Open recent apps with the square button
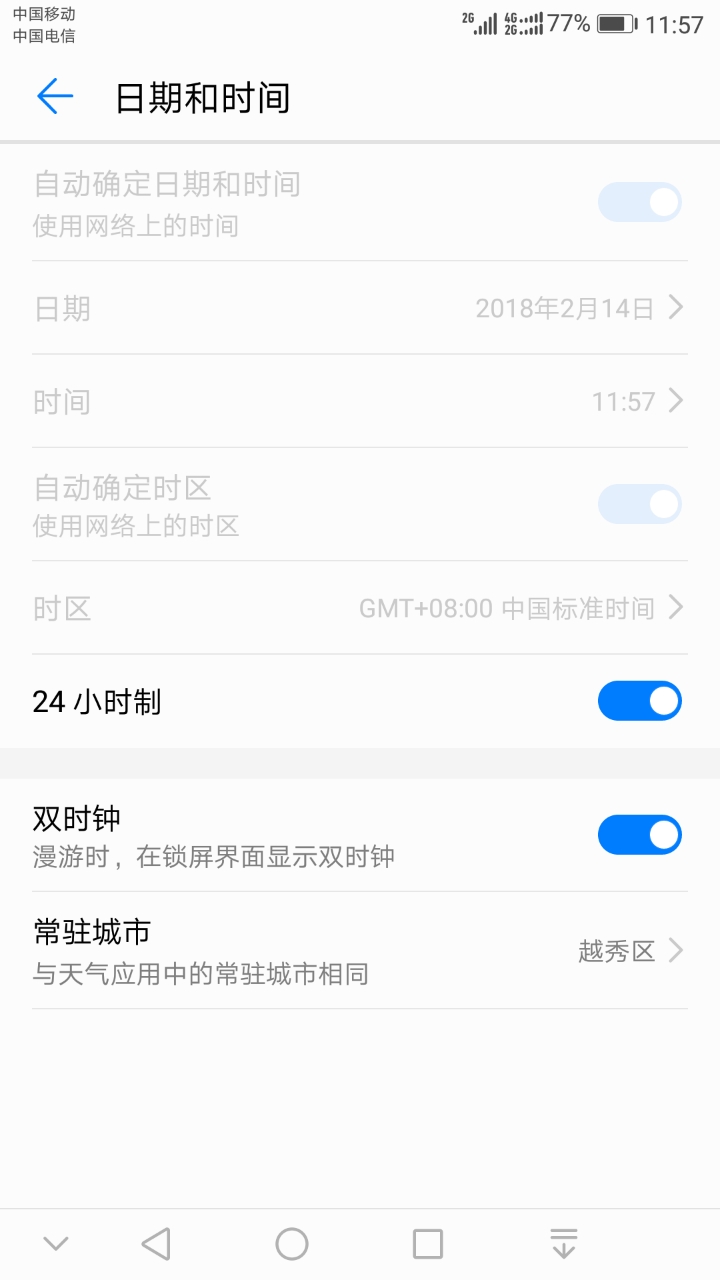 click(428, 1244)
